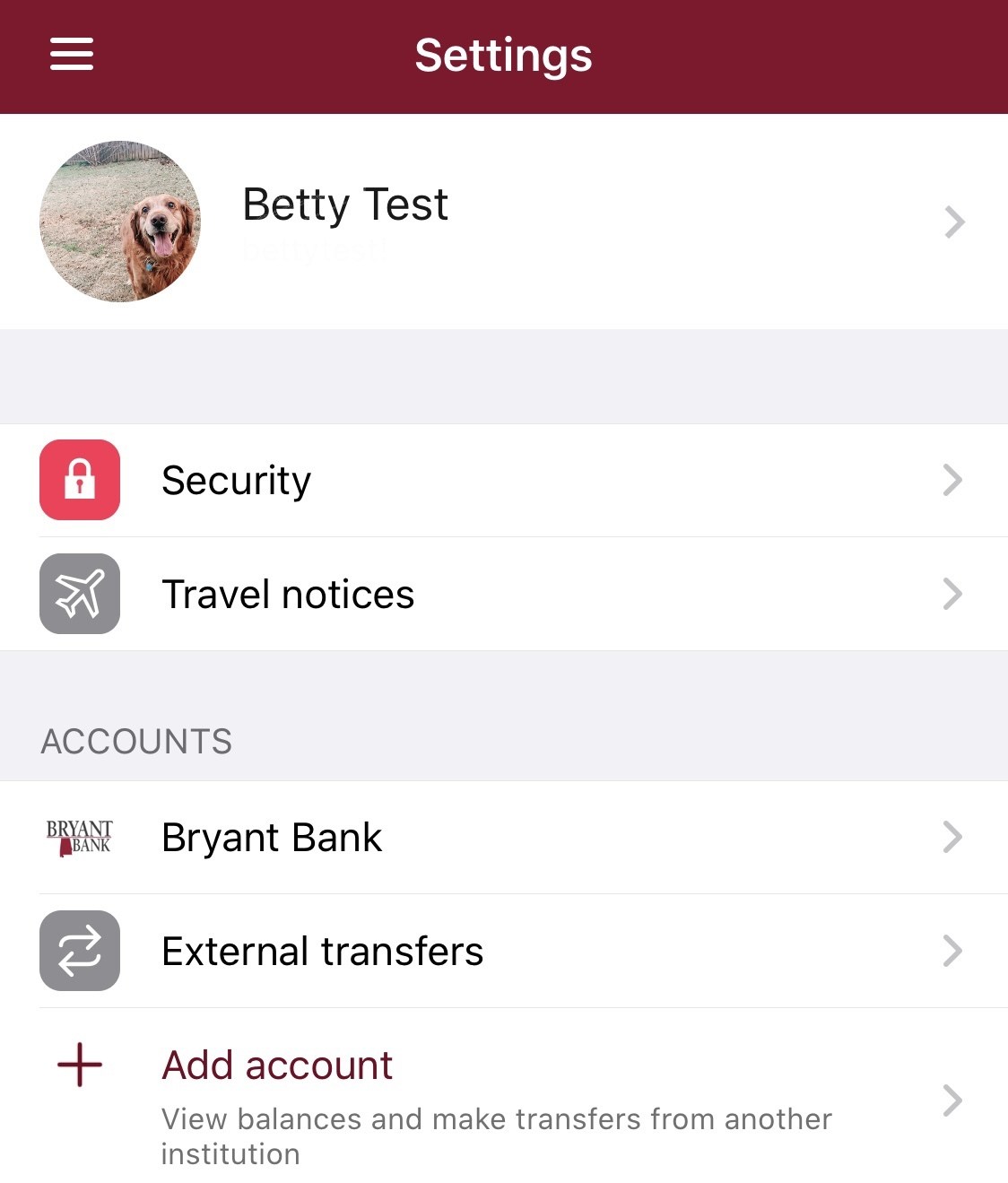
Task: Click the Bryant Bank logo
Action: coord(79,837)
